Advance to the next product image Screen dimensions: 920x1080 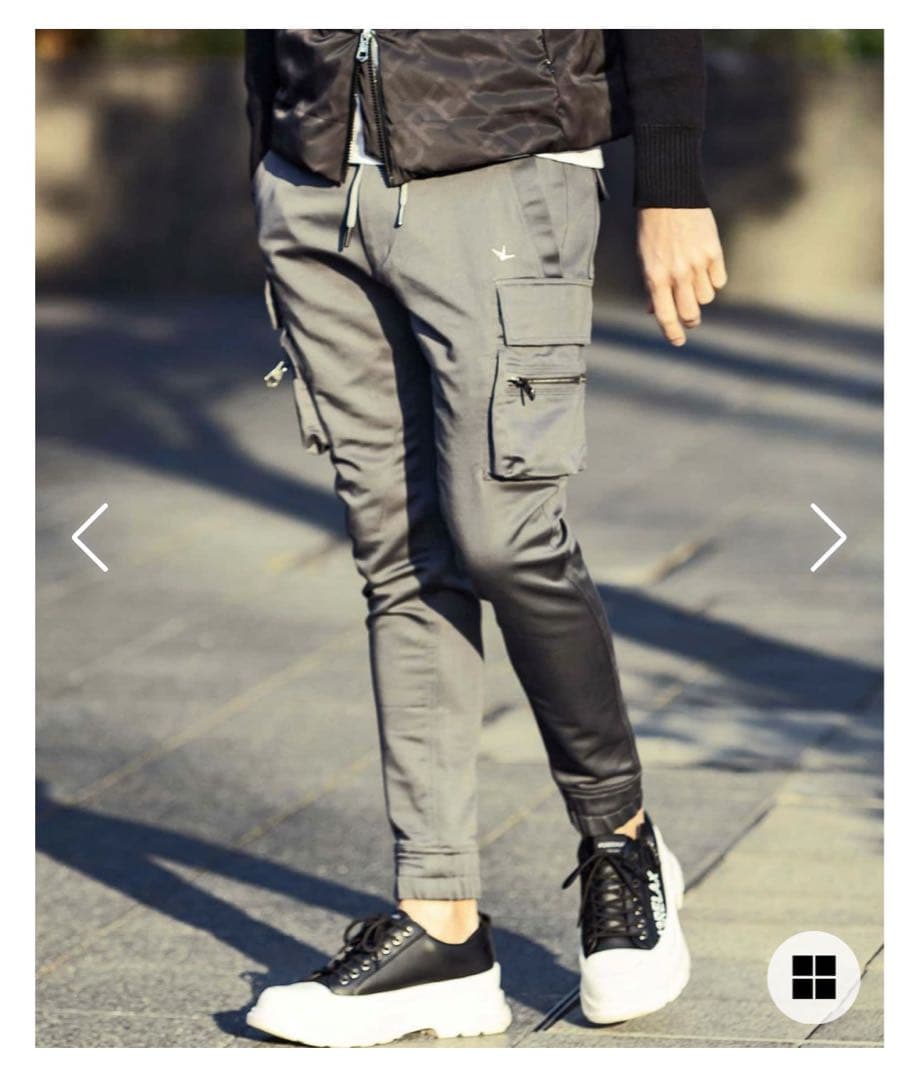click(827, 538)
